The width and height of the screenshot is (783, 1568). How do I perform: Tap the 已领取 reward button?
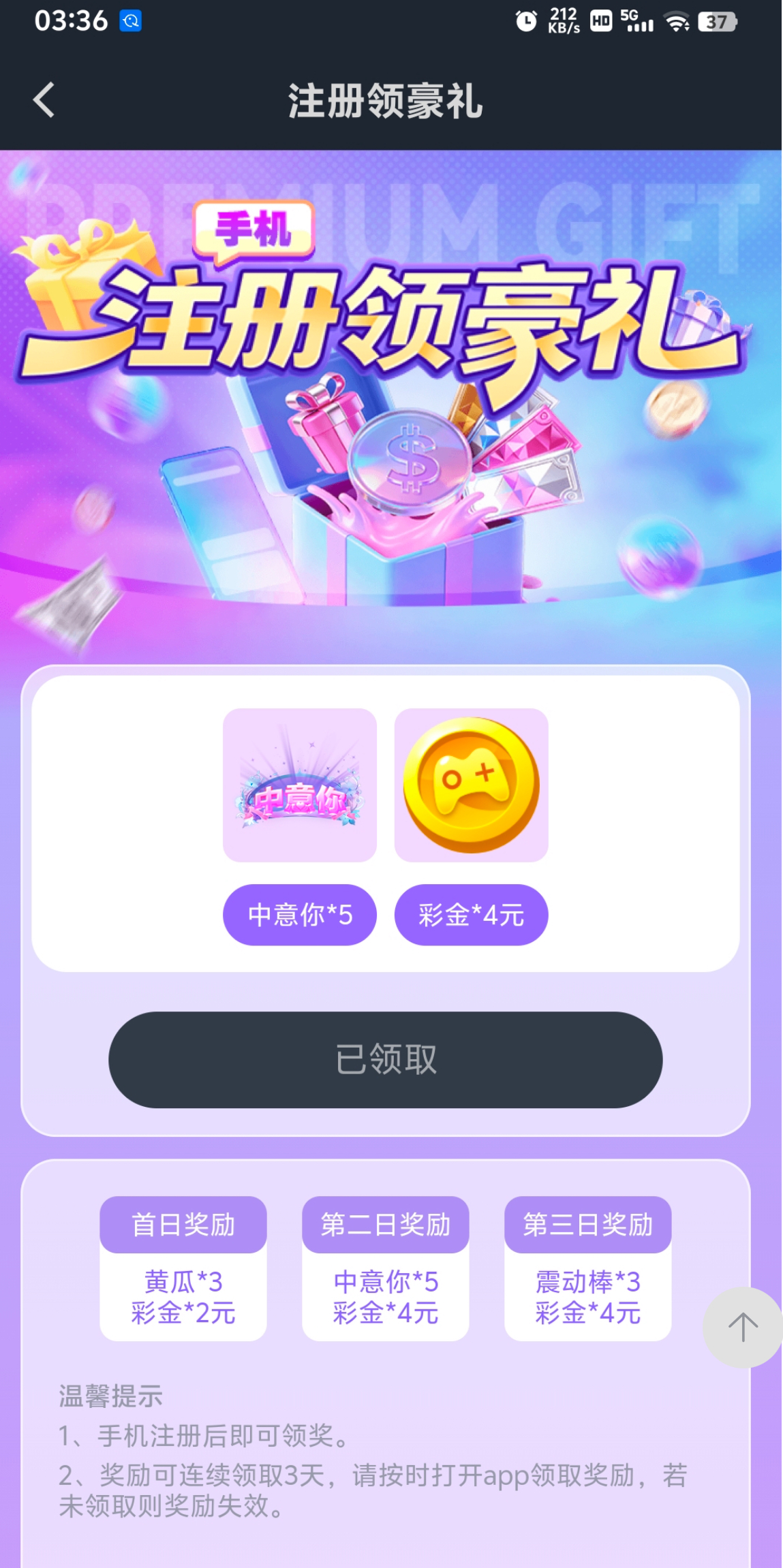385,1059
